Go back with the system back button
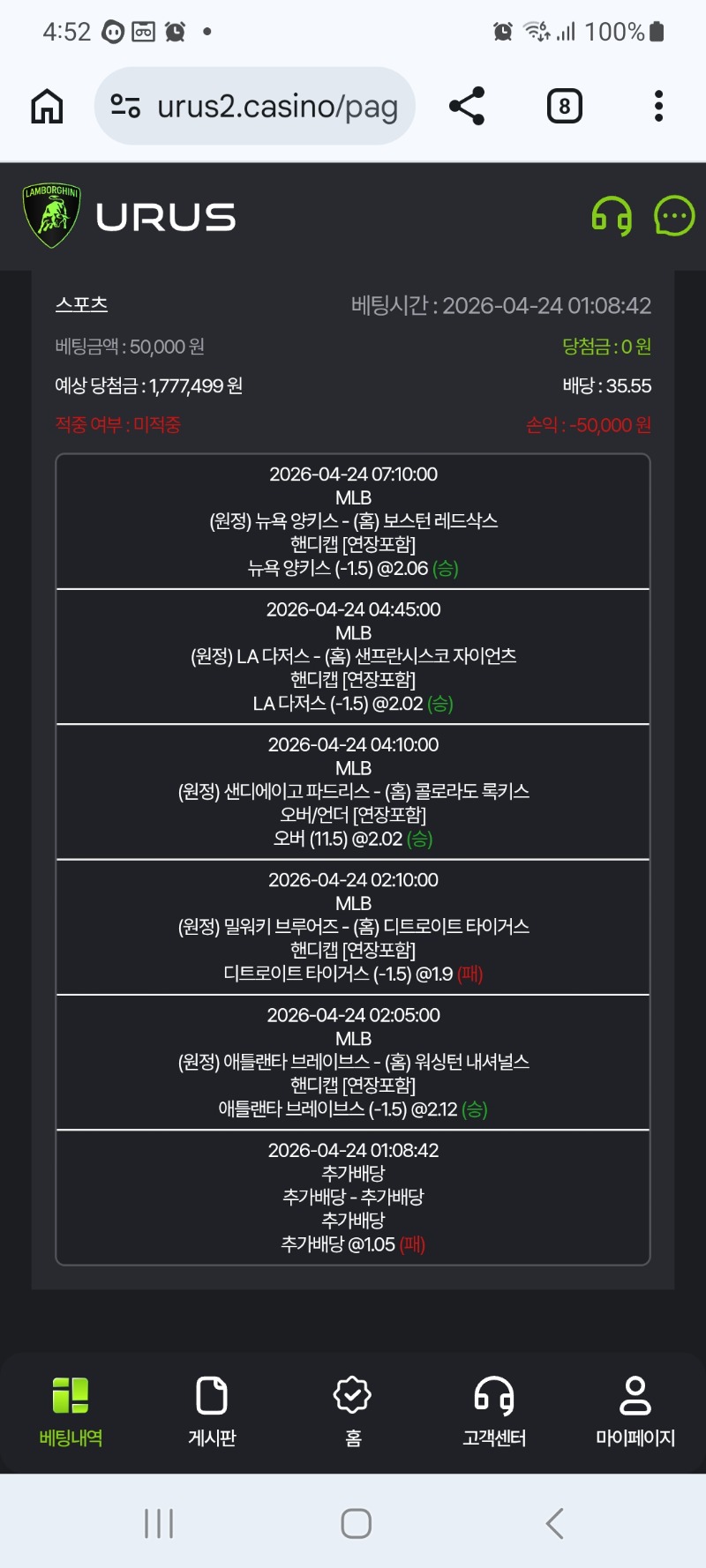Viewport: 706px width, 1568px height. click(554, 1523)
